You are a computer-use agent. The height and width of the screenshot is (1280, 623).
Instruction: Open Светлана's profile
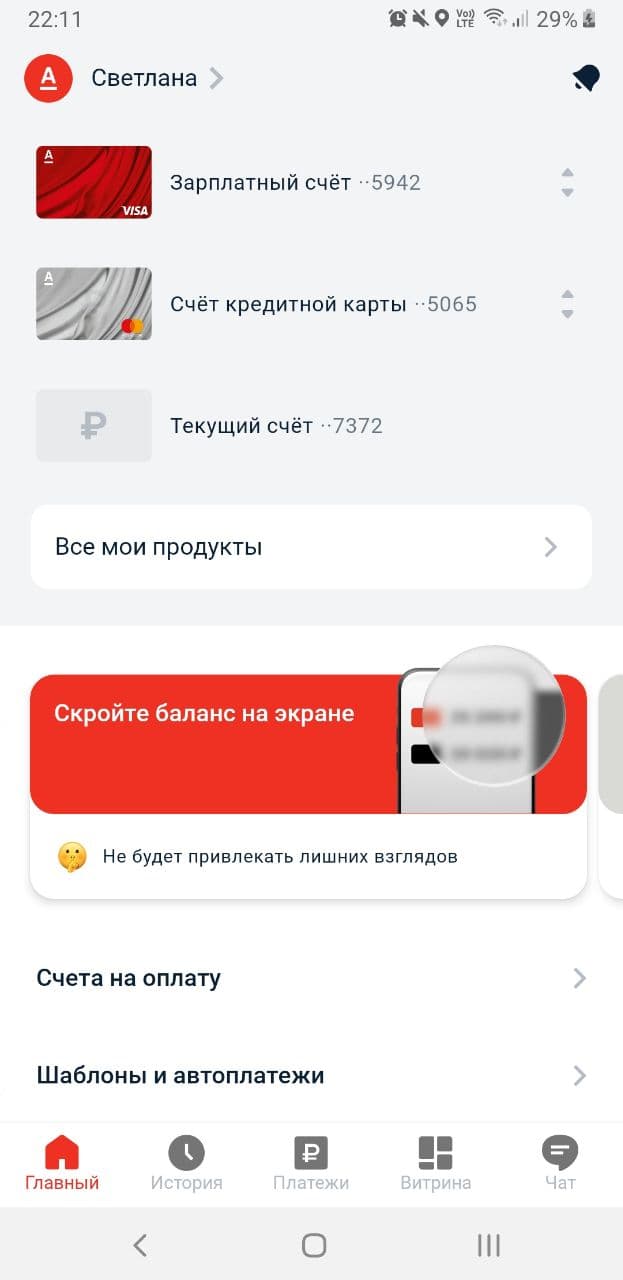coord(144,78)
